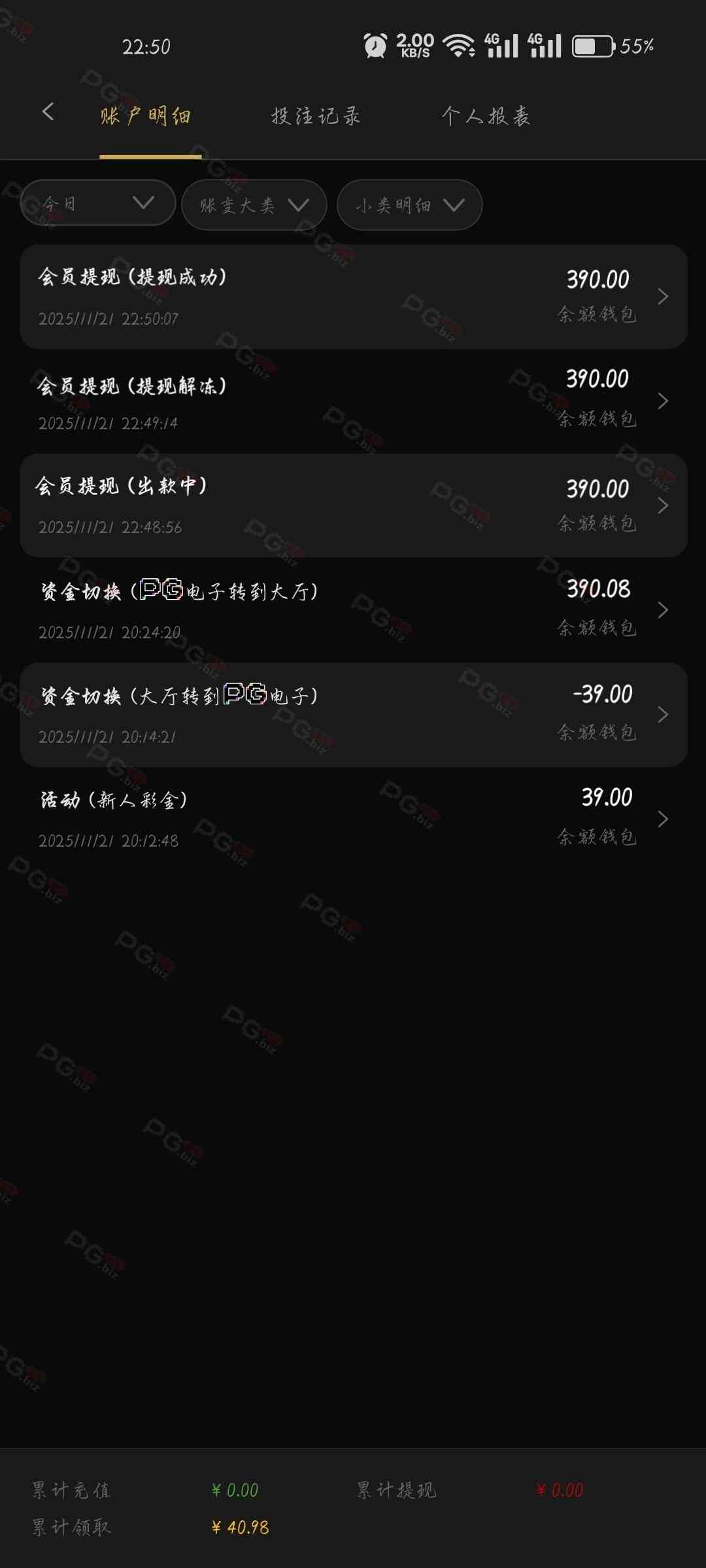The width and height of the screenshot is (706, 1568).
Task: Open the 会员提现 (提现成功) record
Action: 353,297
